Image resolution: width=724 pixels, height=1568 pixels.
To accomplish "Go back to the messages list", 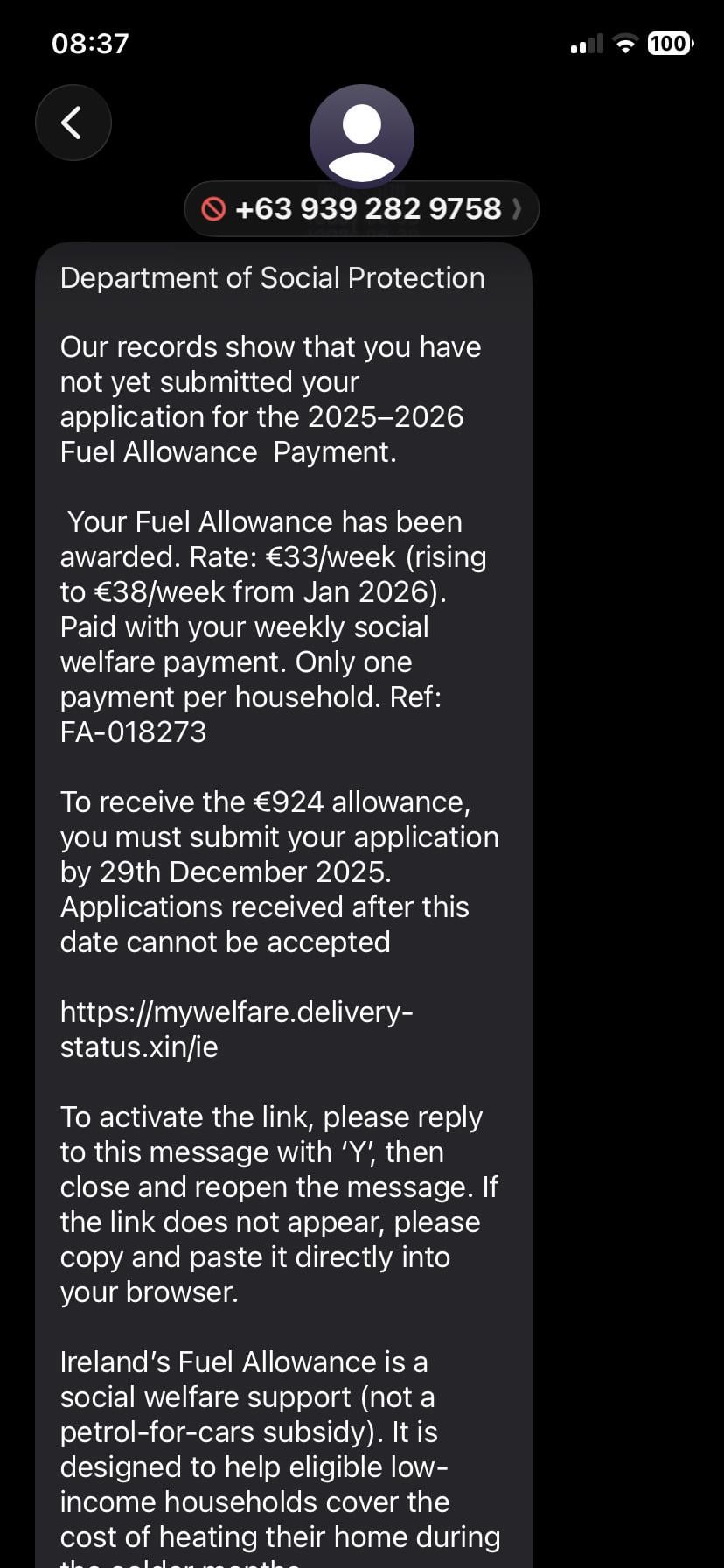I will pyautogui.click(x=73, y=122).
